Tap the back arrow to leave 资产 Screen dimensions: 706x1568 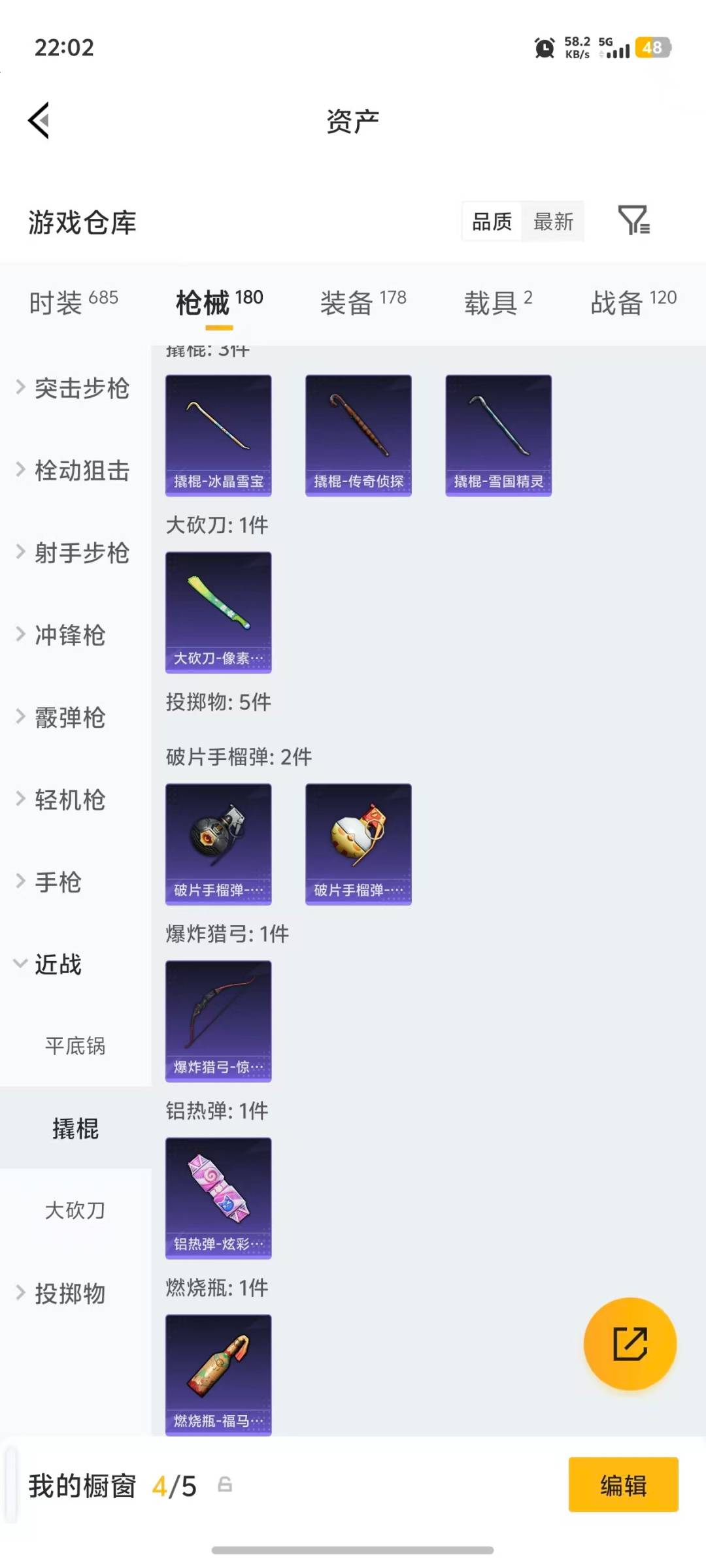(39, 121)
